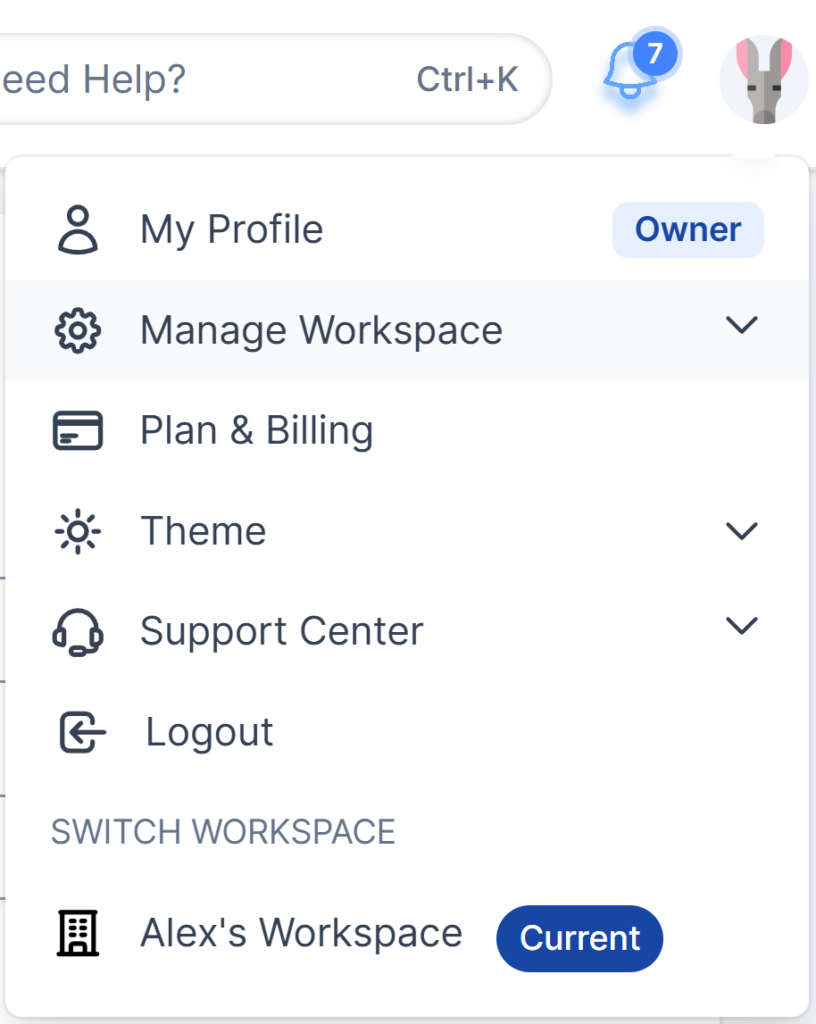Screen dimensions: 816x1024
Task: Click the Theme sun icon
Action: [78, 531]
